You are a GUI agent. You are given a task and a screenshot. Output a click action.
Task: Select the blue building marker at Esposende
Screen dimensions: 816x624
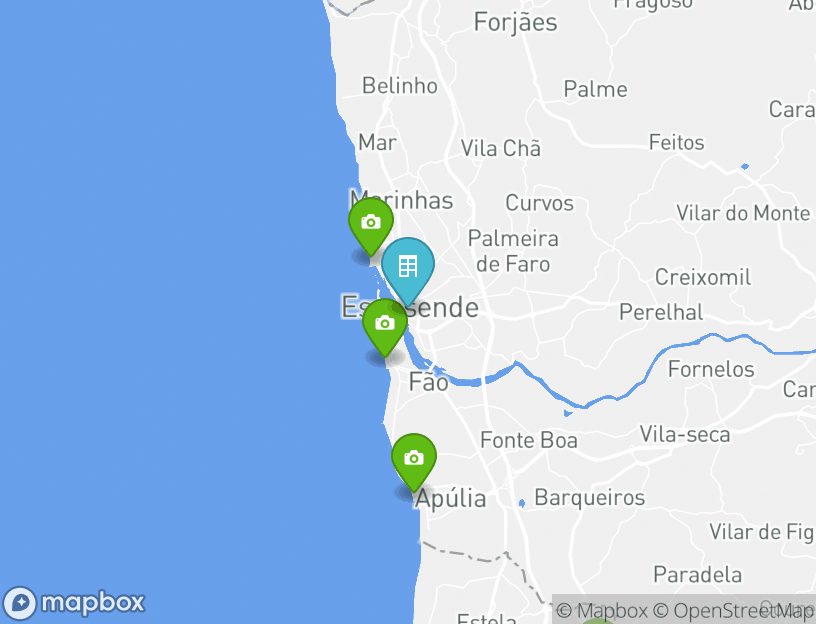coord(407,266)
